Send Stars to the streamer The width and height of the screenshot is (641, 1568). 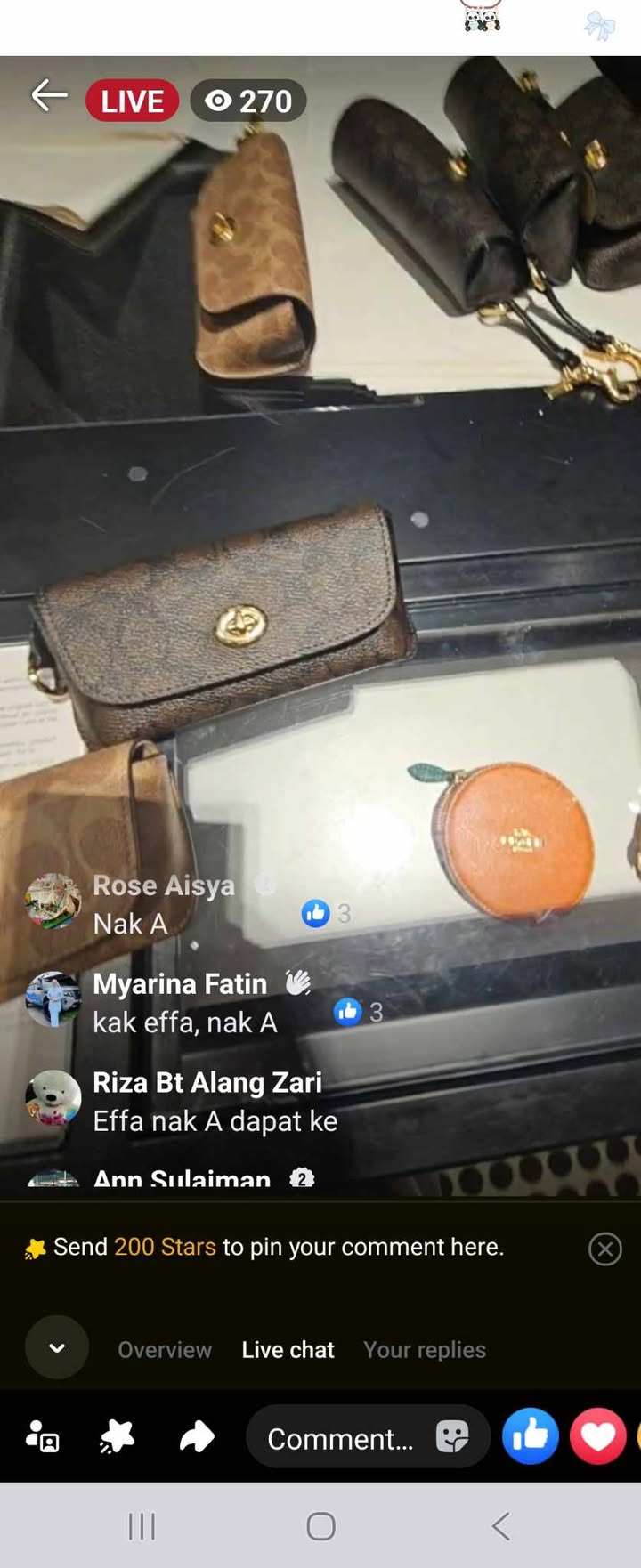(x=118, y=1436)
